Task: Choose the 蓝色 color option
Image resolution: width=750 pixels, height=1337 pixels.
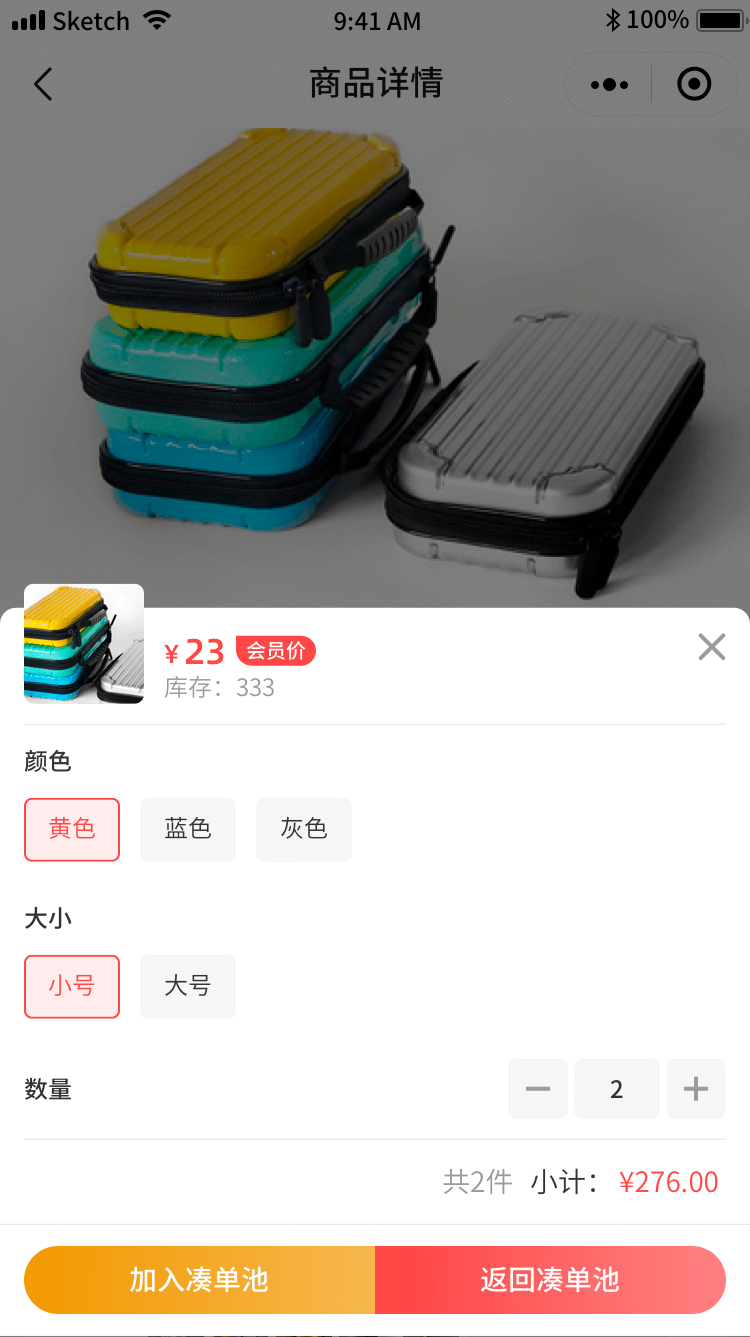Action: [188, 829]
